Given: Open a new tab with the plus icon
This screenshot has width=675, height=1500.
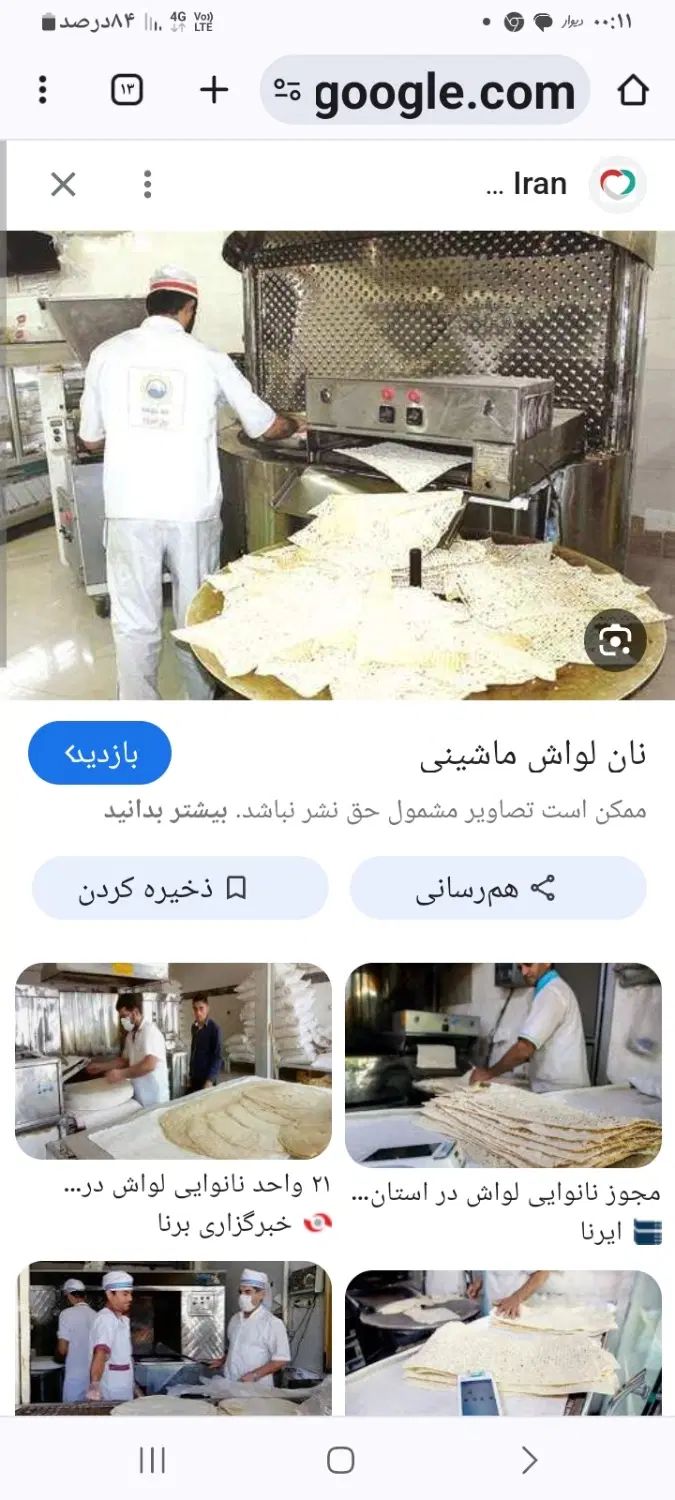Looking at the screenshot, I should tap(214, 90).
